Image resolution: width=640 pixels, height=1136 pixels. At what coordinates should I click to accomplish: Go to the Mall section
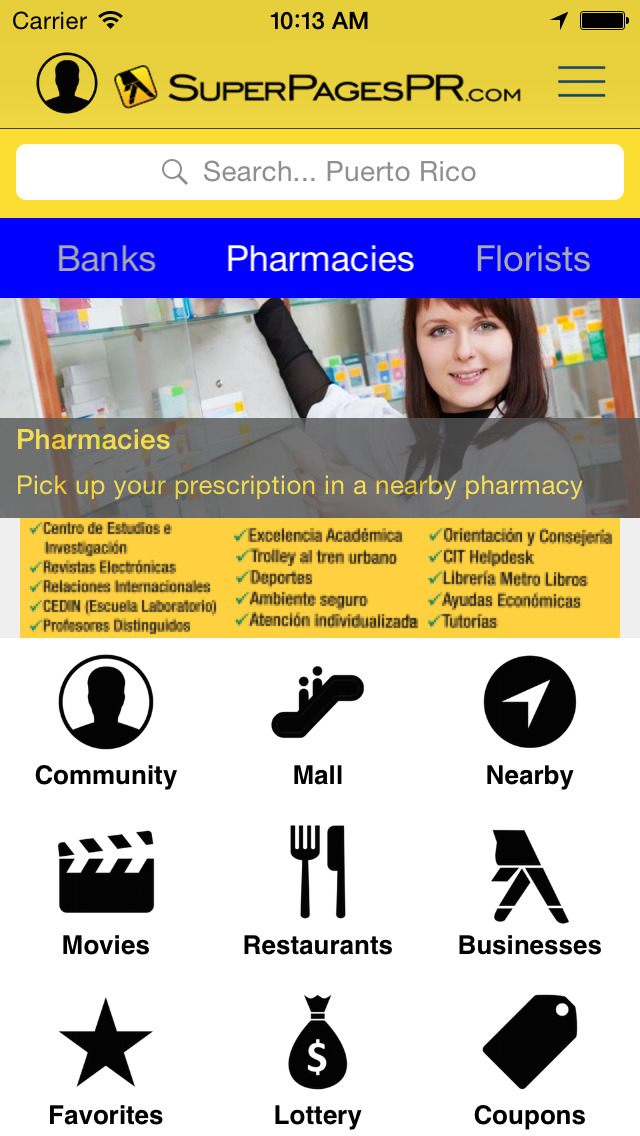pos(318,722)
